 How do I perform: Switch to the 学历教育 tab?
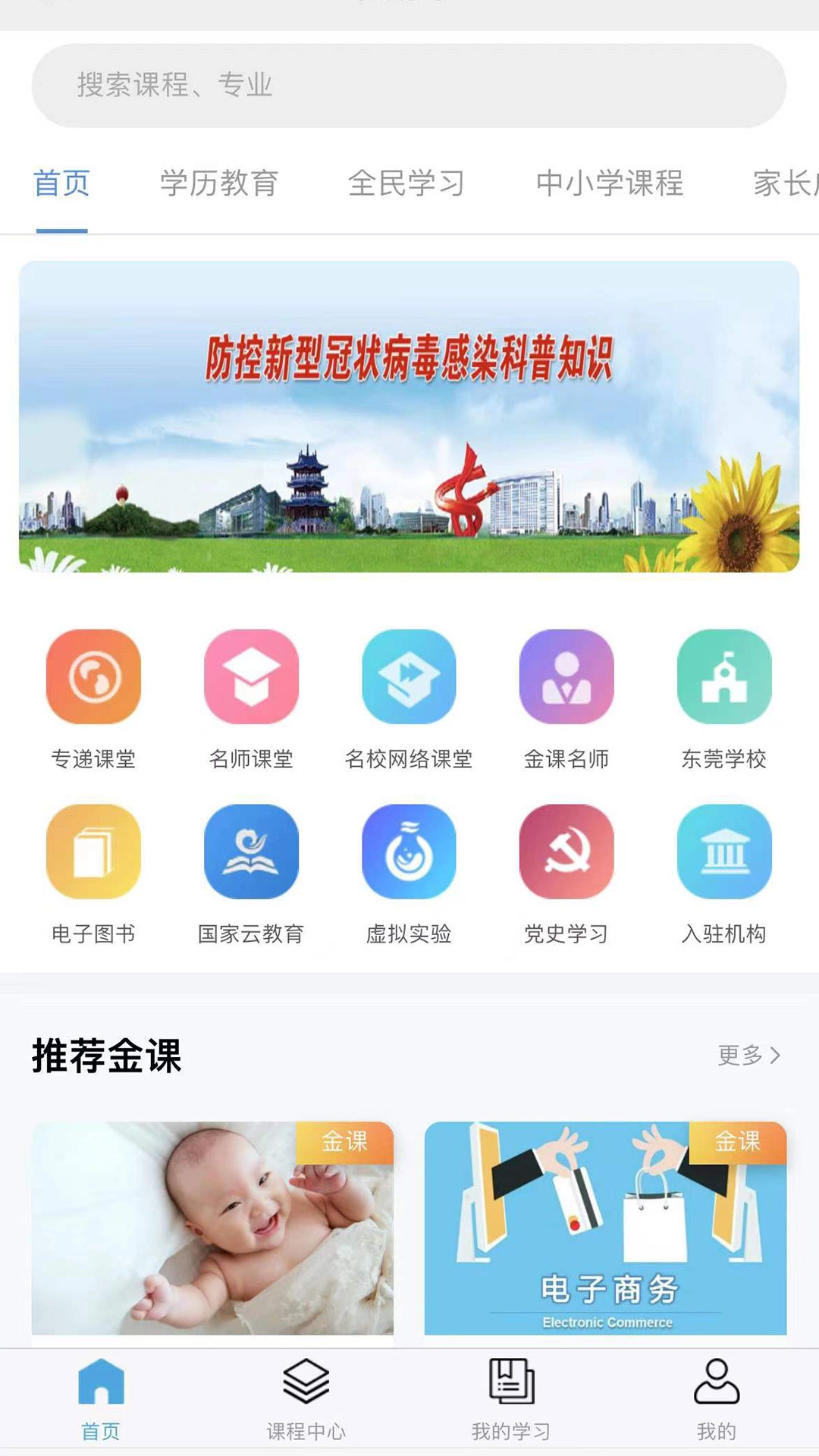[x=219, y=184]
